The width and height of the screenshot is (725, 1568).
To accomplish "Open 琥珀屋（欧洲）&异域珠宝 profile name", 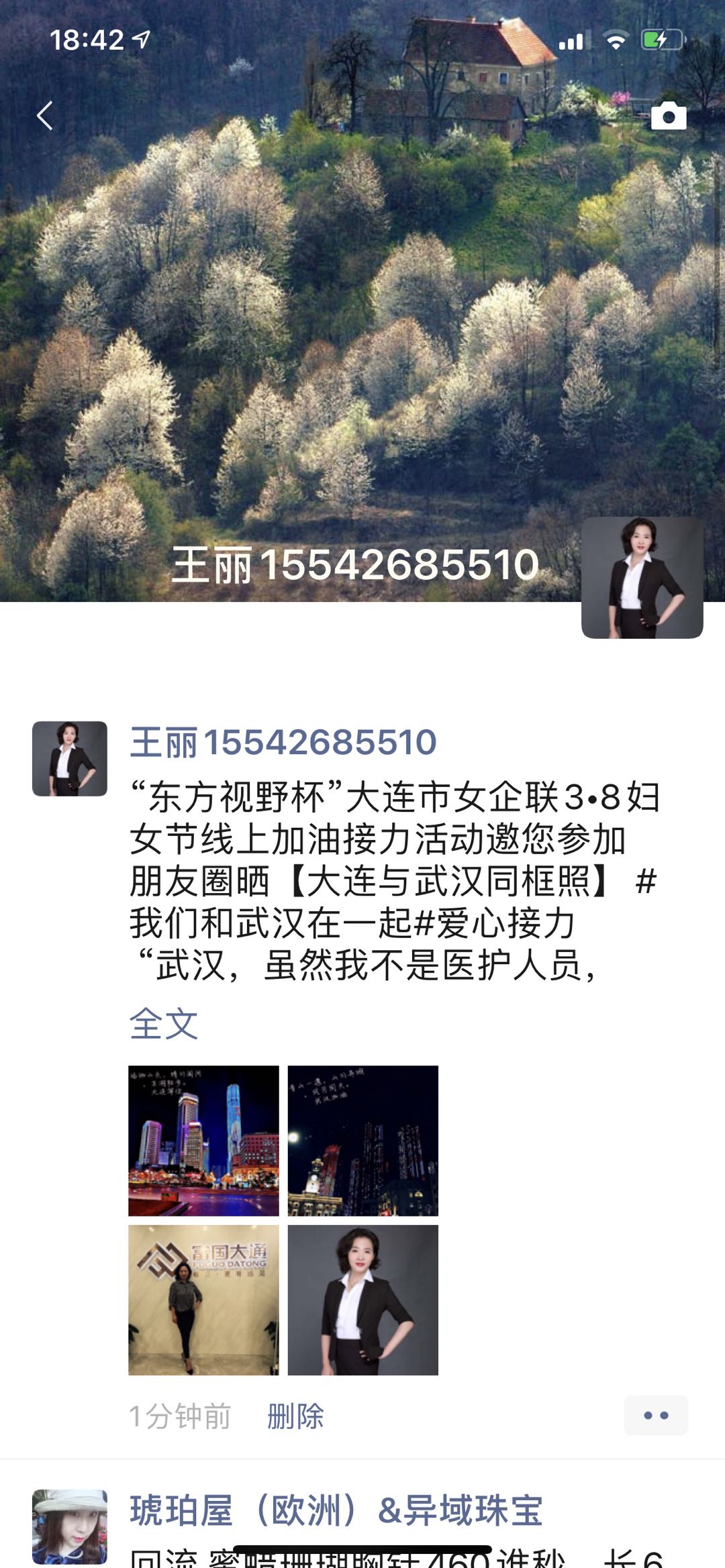I will click(336, 1510).
